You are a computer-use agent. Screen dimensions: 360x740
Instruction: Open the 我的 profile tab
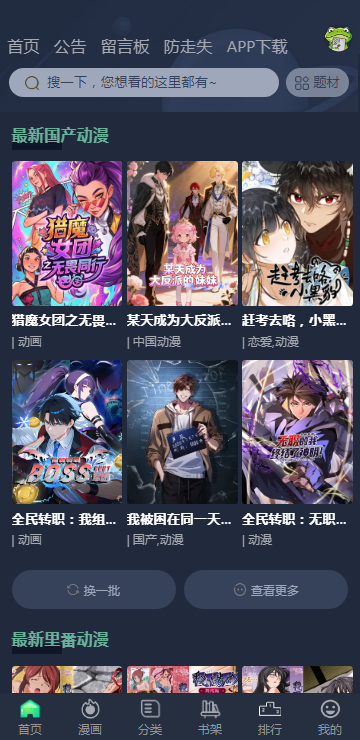pyautogui.click(x=330, y=717)
